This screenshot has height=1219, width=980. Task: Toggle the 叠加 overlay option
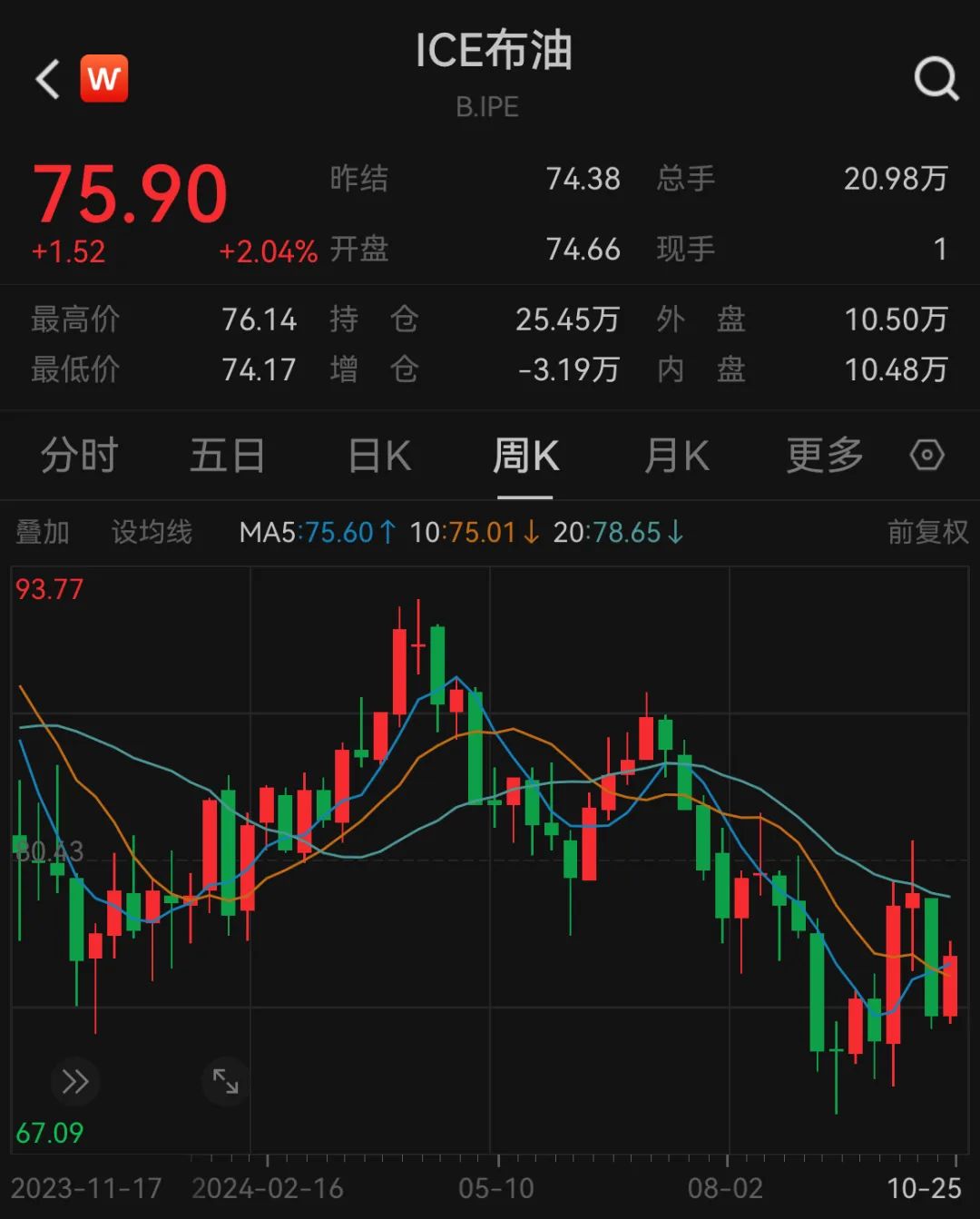(42, 533)
